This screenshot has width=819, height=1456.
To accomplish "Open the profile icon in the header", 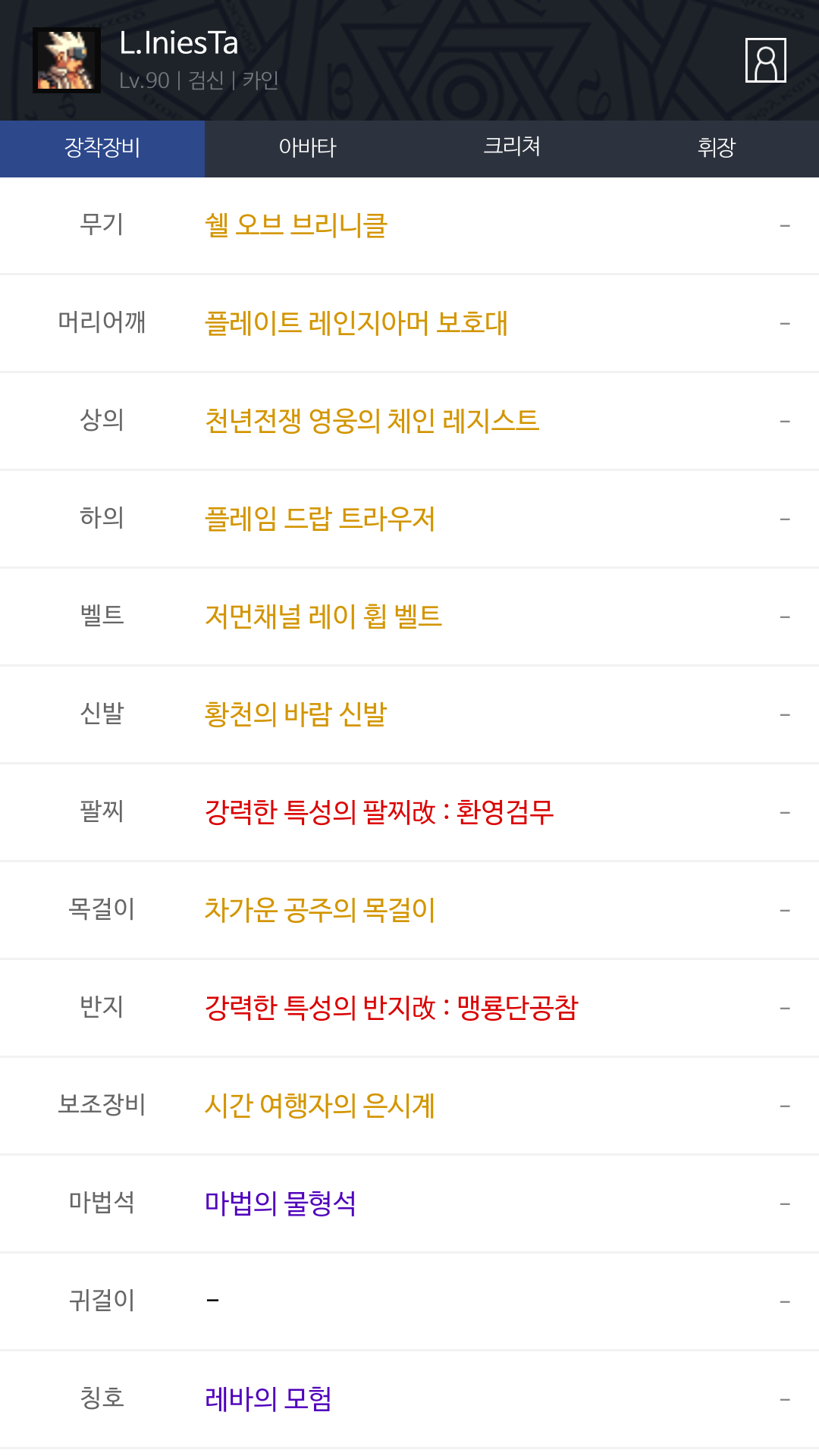I will click(765, 60).
